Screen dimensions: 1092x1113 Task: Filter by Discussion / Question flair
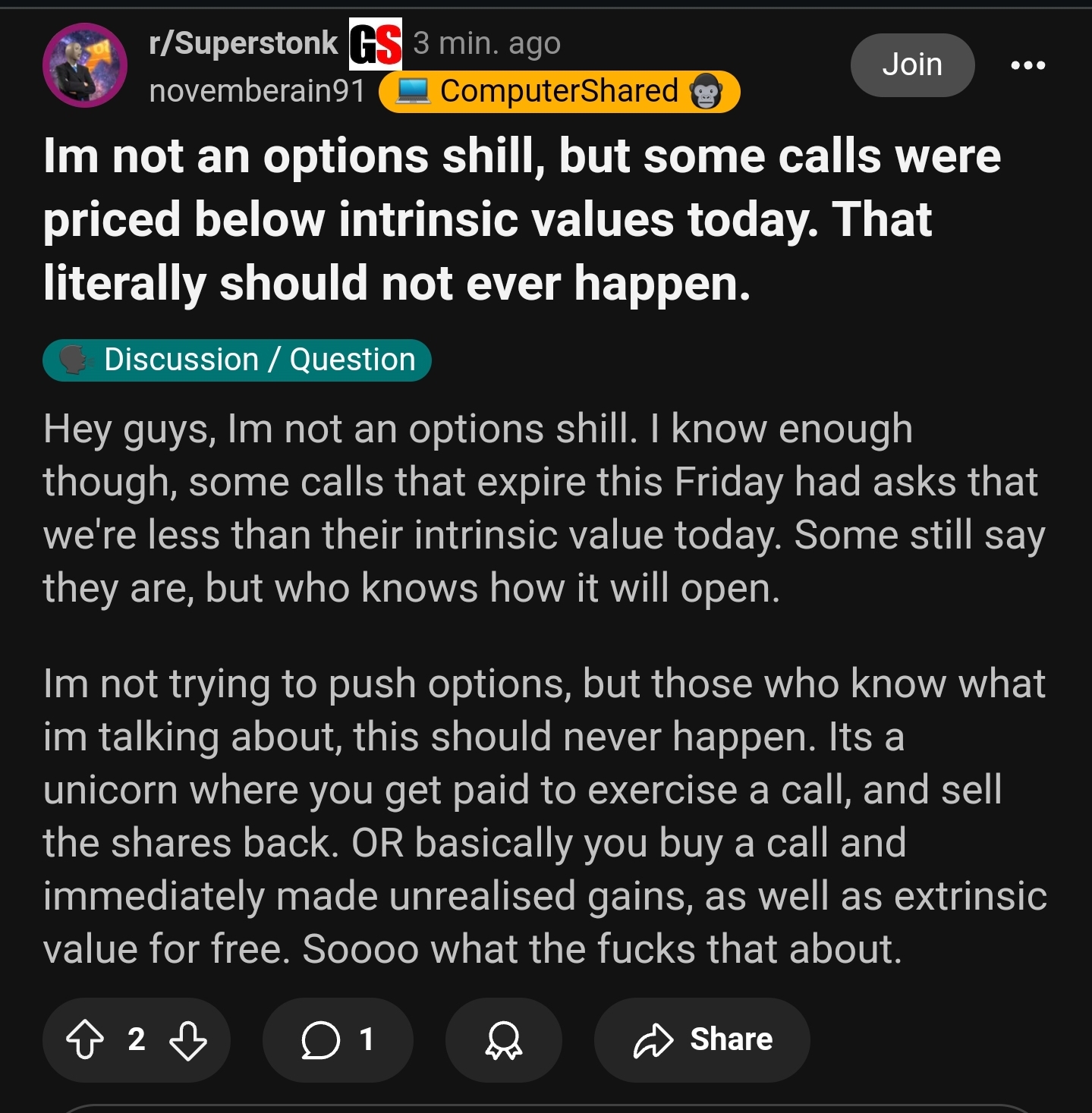237,360
